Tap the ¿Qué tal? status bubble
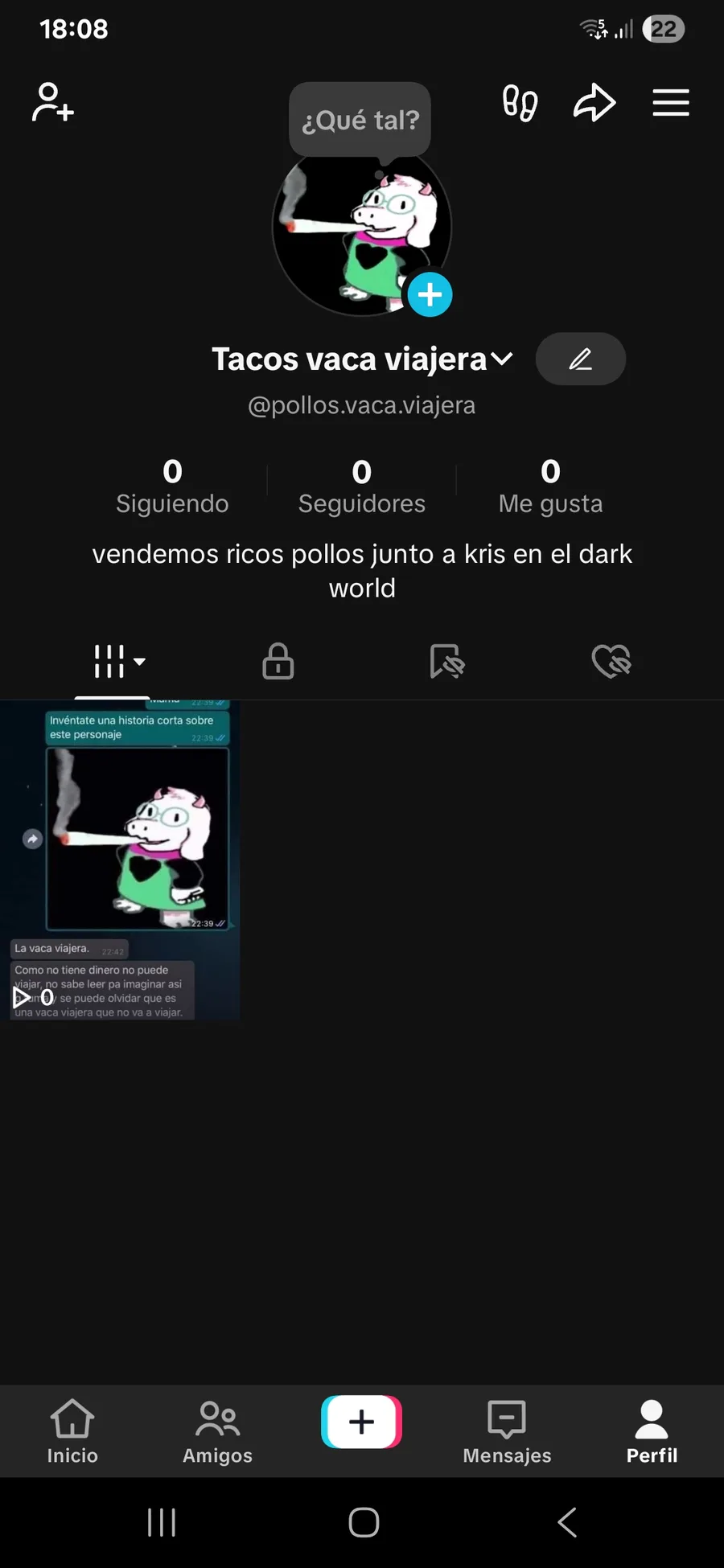 (360, 120)
